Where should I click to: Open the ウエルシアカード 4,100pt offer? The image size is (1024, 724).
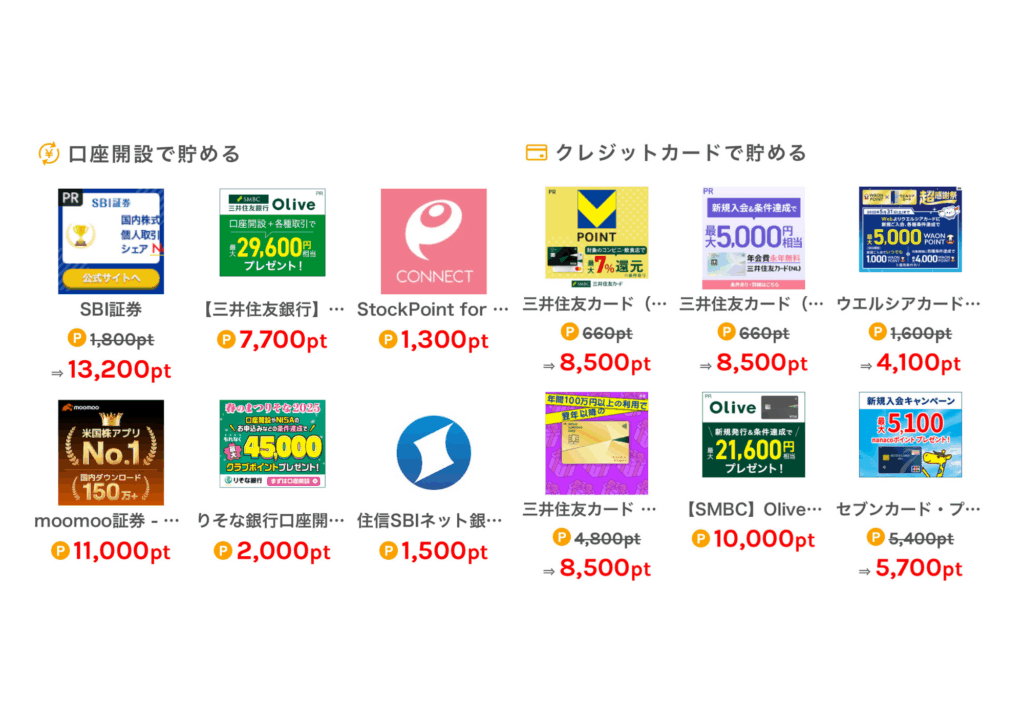coord(910,229)
